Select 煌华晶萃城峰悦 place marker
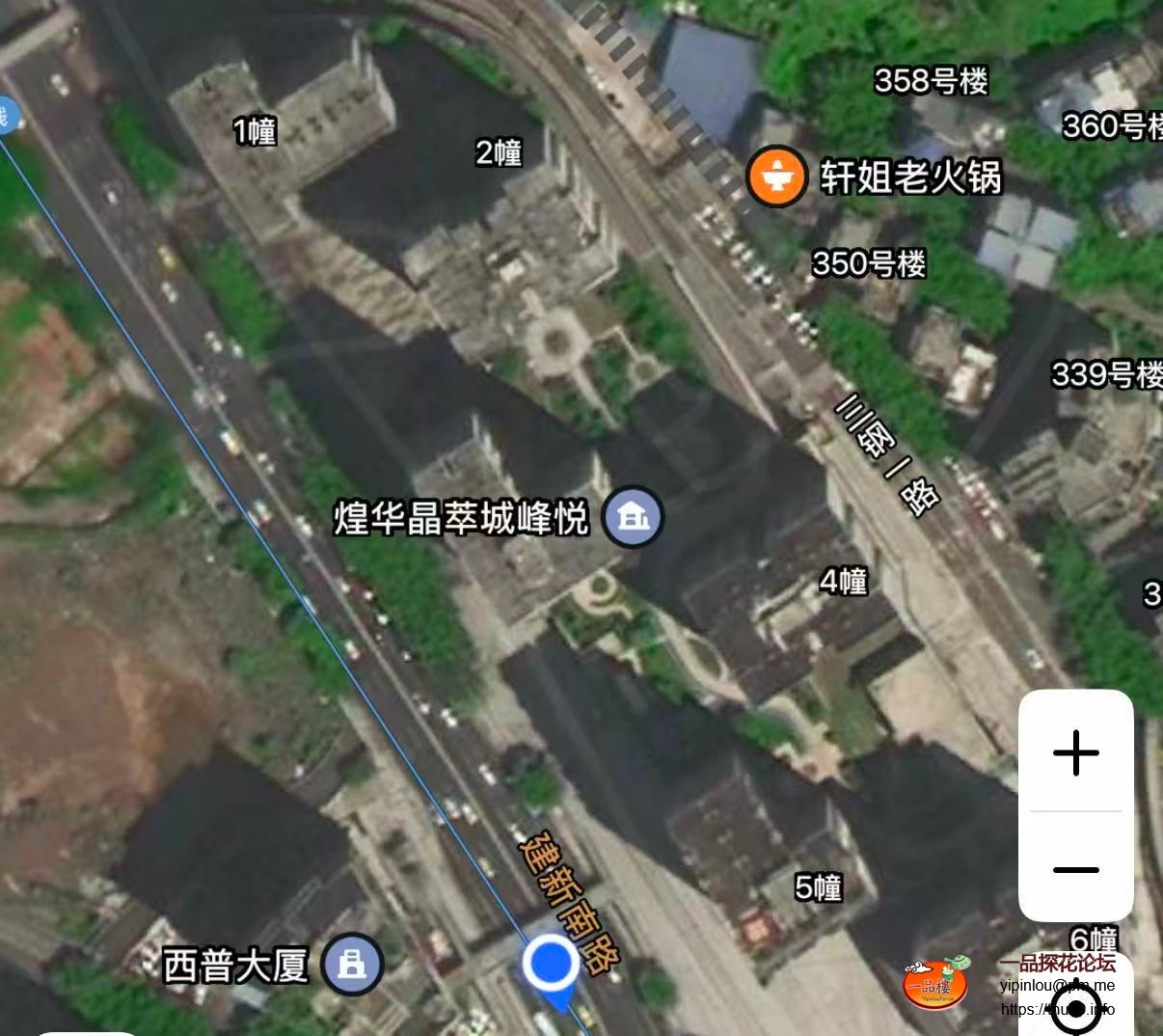The width and height of the screenshot is (1163, 1036). click(633, 516)
